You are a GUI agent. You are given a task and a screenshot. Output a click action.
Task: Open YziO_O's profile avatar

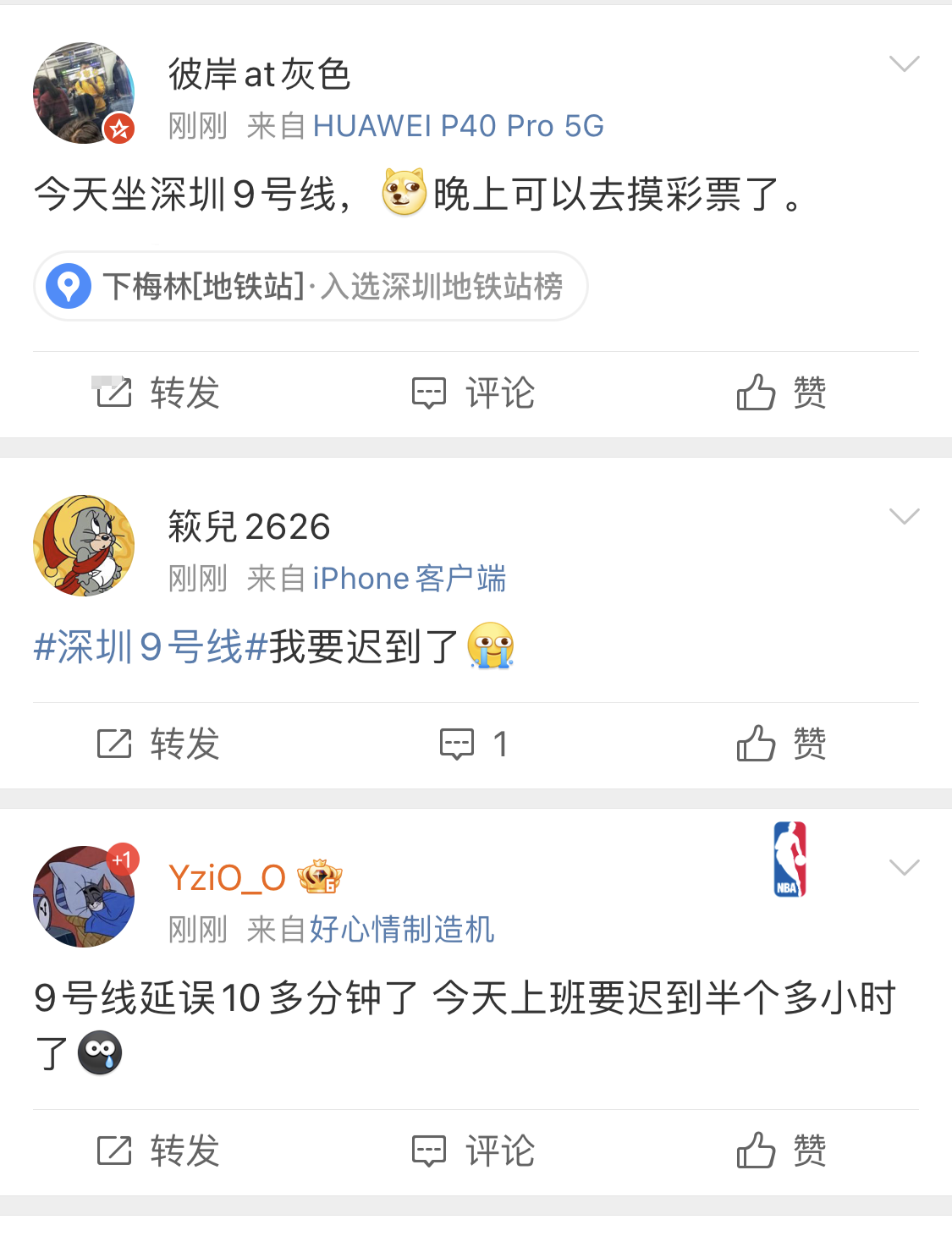click(83, 897)
